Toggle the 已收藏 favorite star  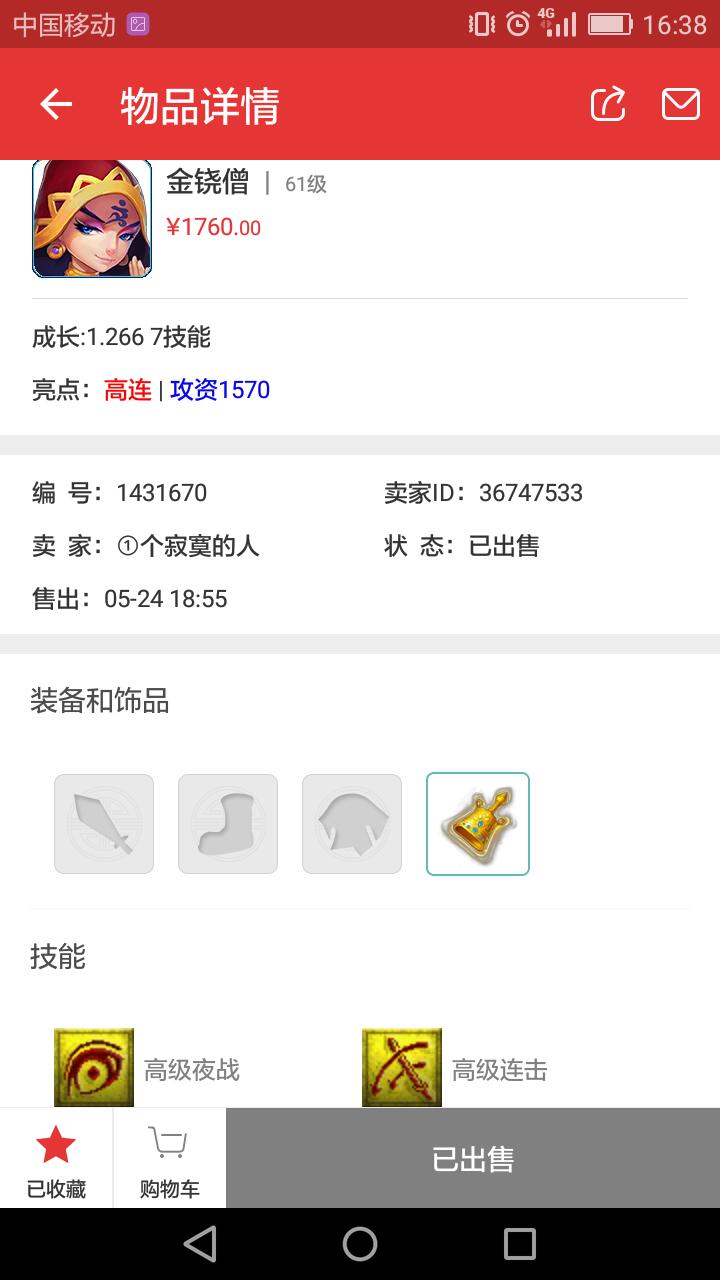click(x=56, y=1159)
